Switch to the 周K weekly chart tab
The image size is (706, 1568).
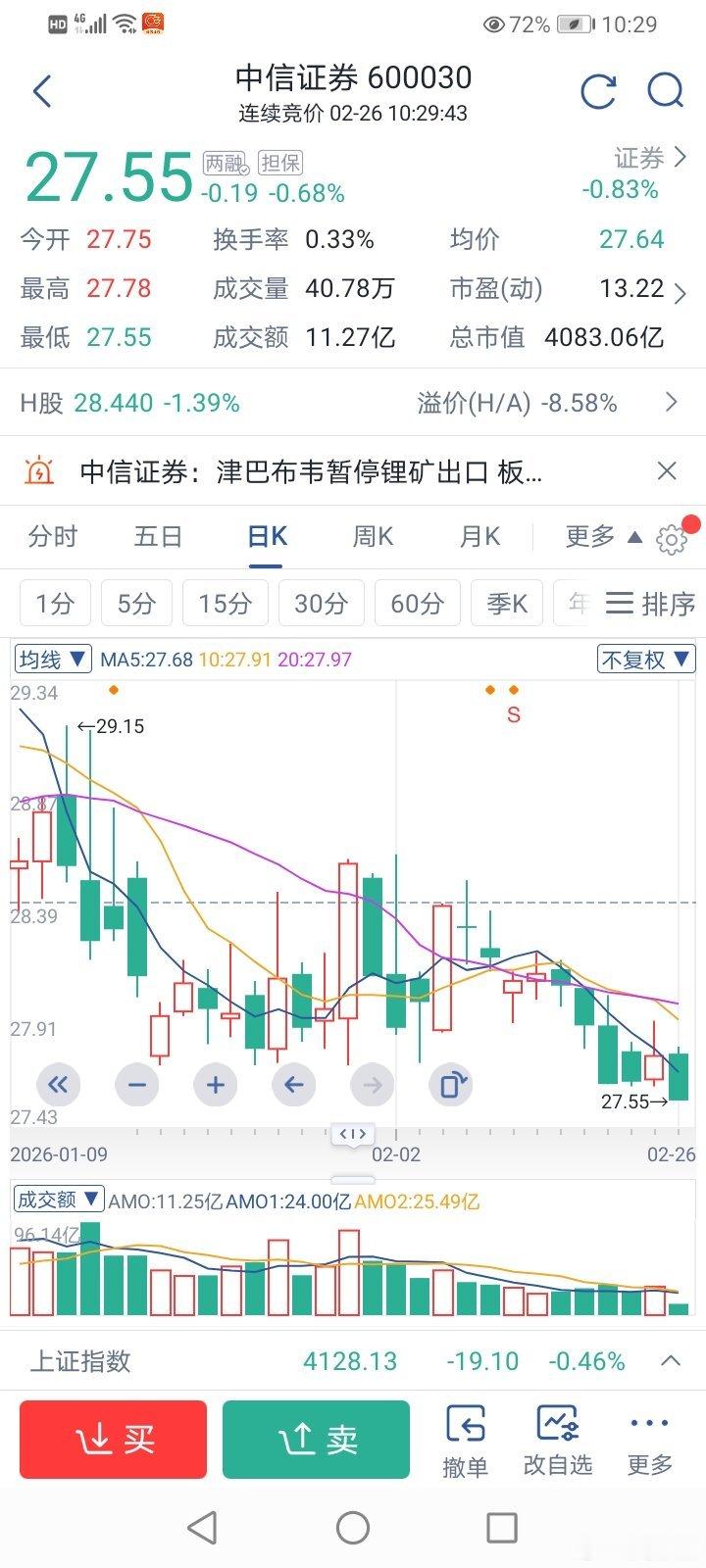(372, 536)
